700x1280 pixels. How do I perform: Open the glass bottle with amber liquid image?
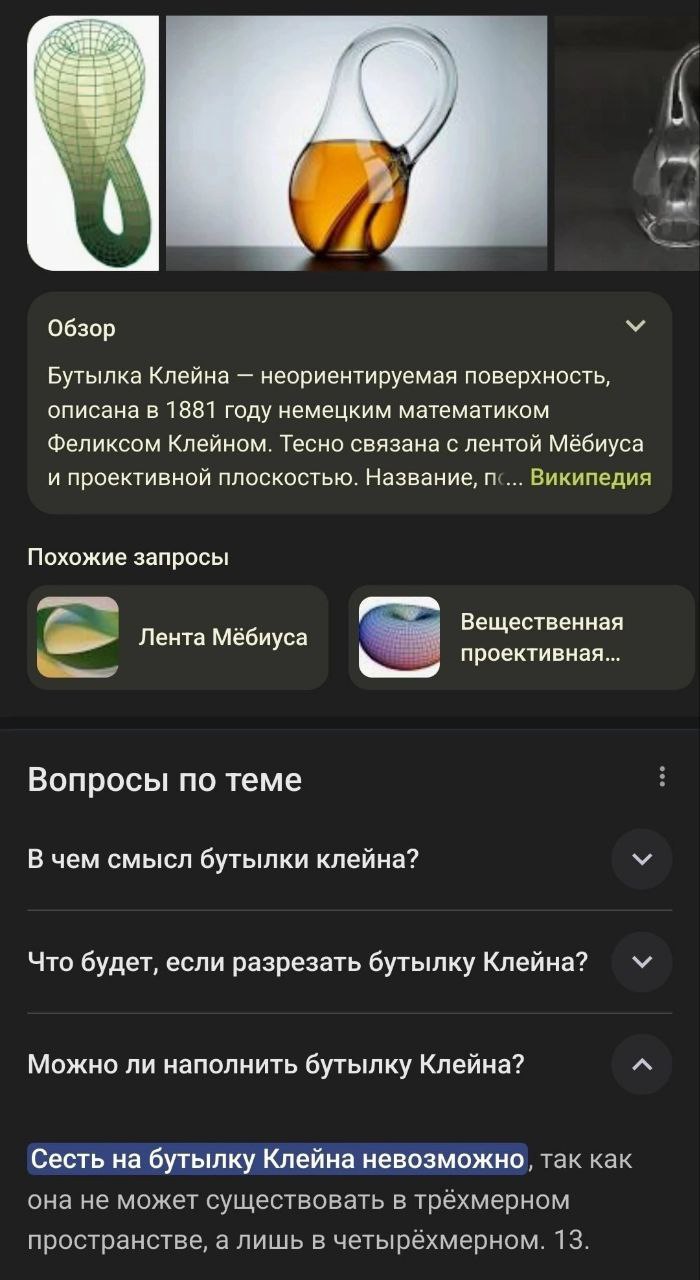pyautogui.click(x=356, y=142)
